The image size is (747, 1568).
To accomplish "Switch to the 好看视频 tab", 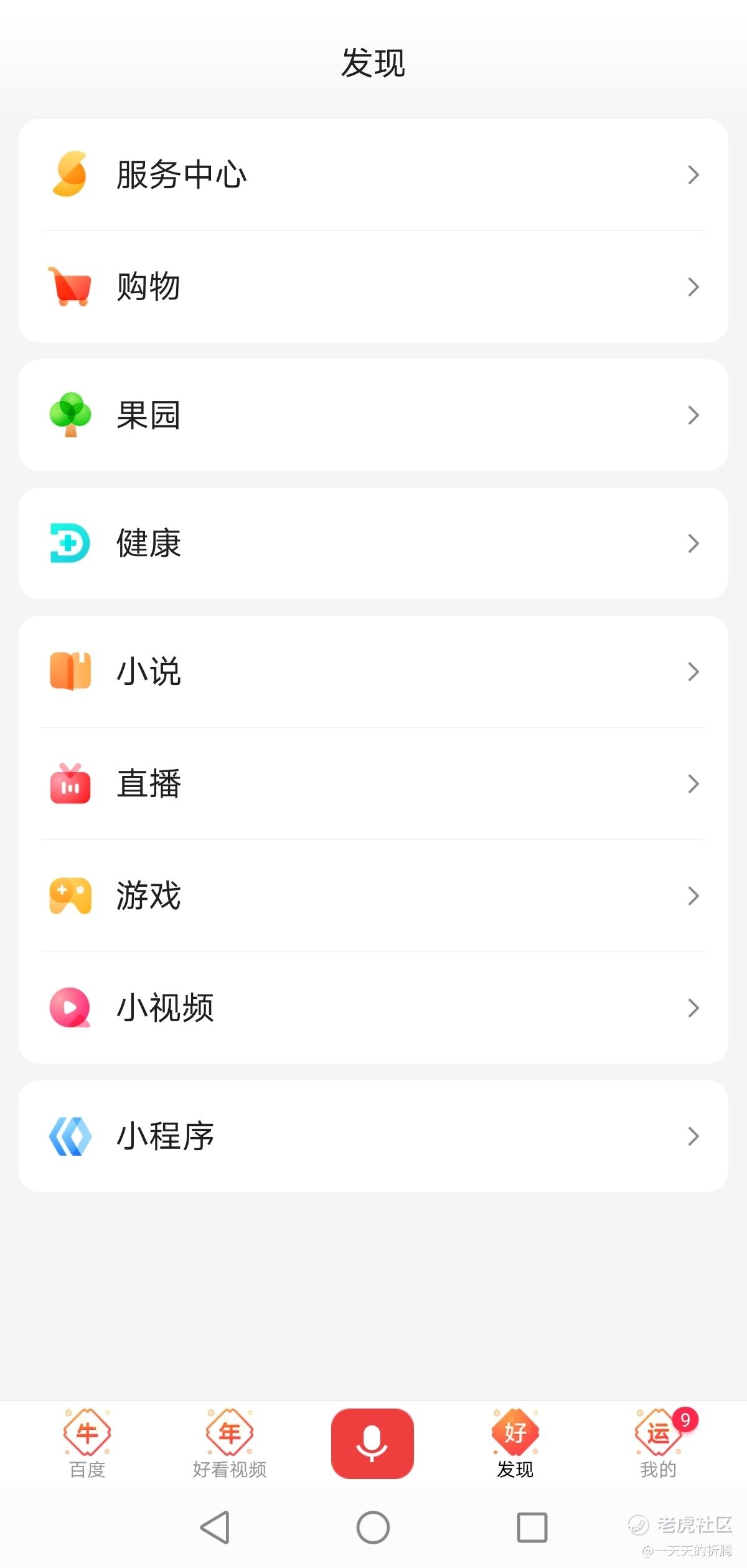I will click(x=230, y=1443).
